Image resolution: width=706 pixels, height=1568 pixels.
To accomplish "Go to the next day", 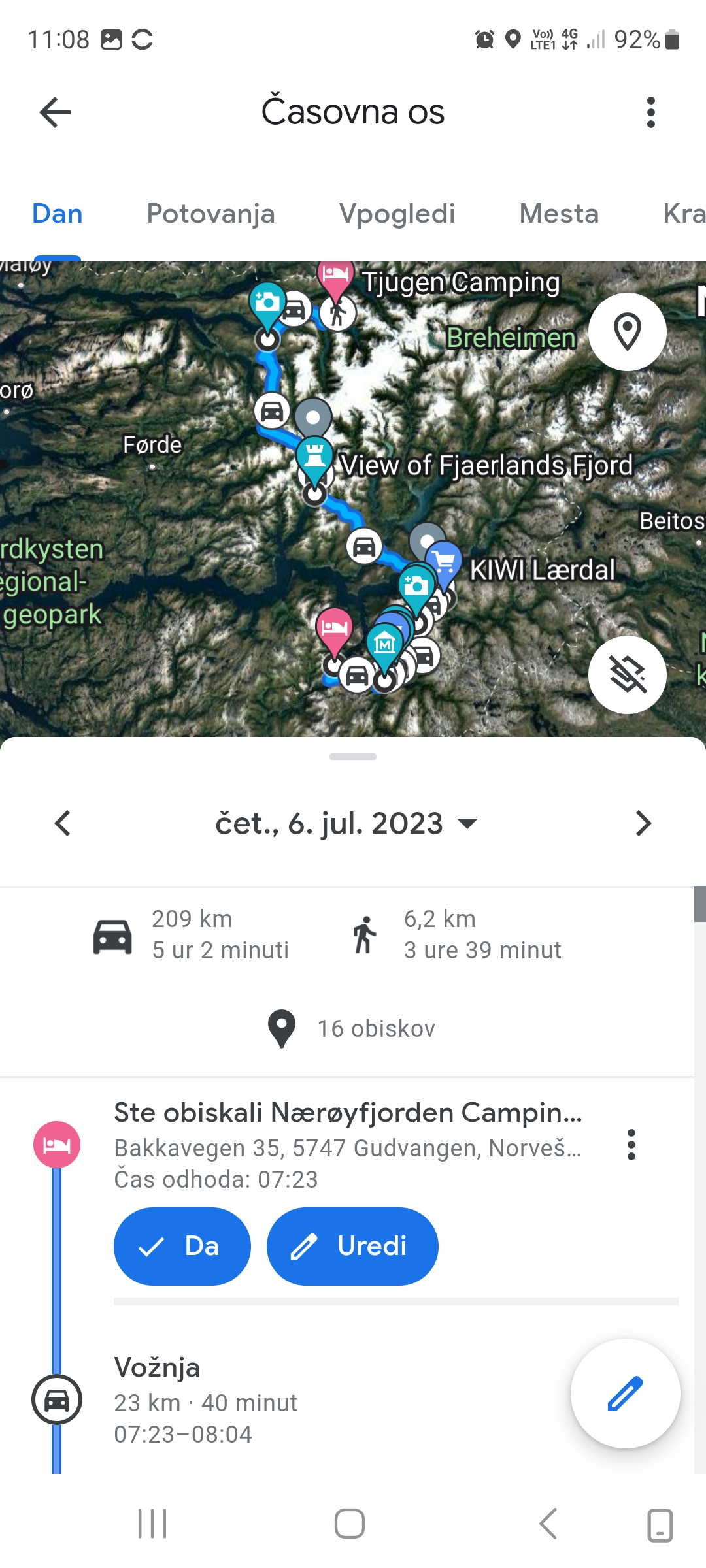I will 643,823.
